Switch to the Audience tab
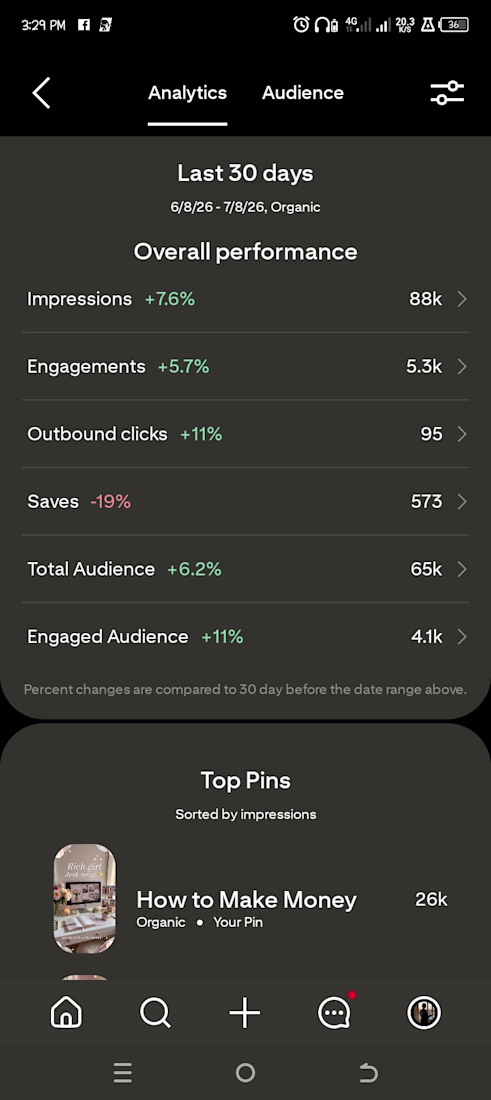491x1100 pixels. 303,93
